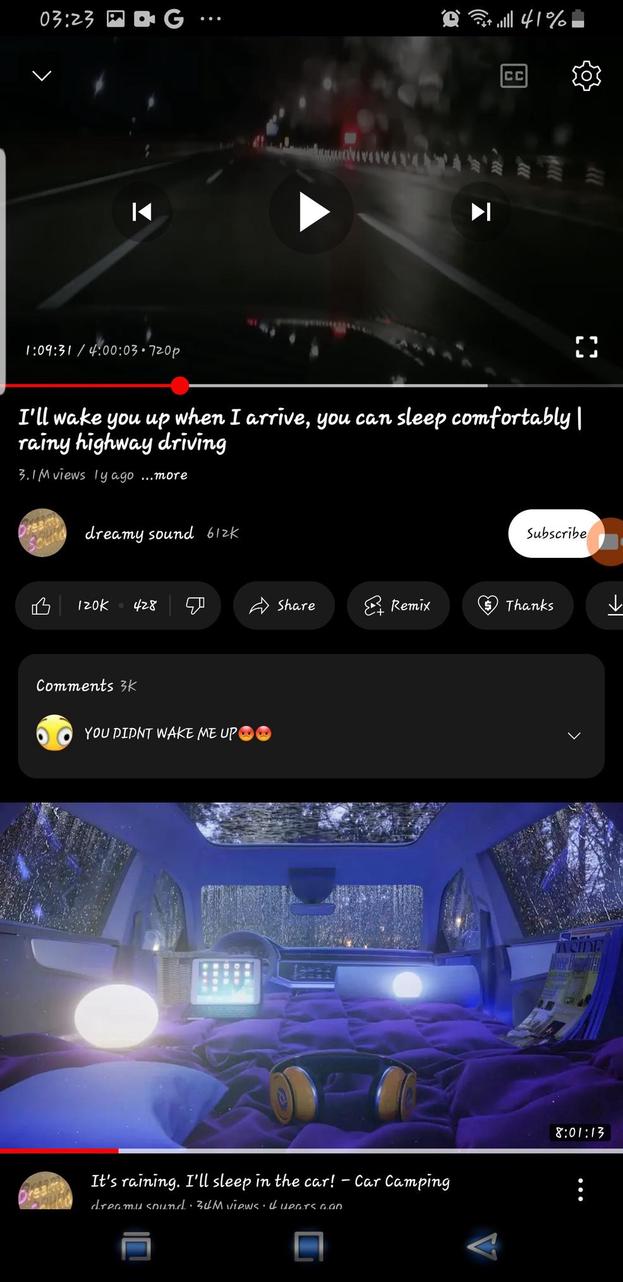
Task: Create a Remix of this video
Action: coord(398,605)
